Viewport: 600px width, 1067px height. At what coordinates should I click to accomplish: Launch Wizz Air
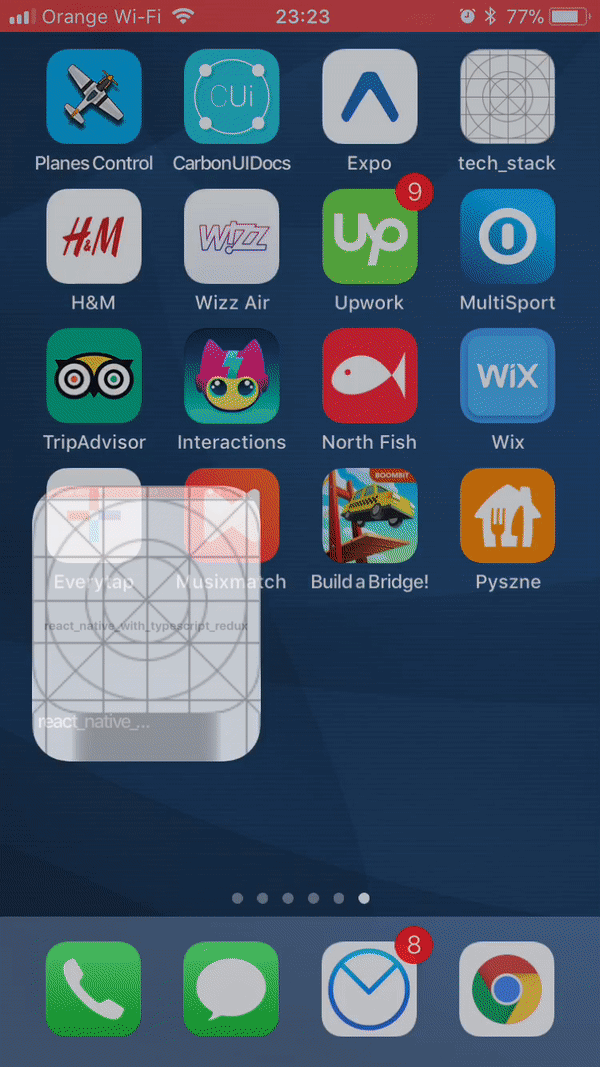click(x=232, y=237)
